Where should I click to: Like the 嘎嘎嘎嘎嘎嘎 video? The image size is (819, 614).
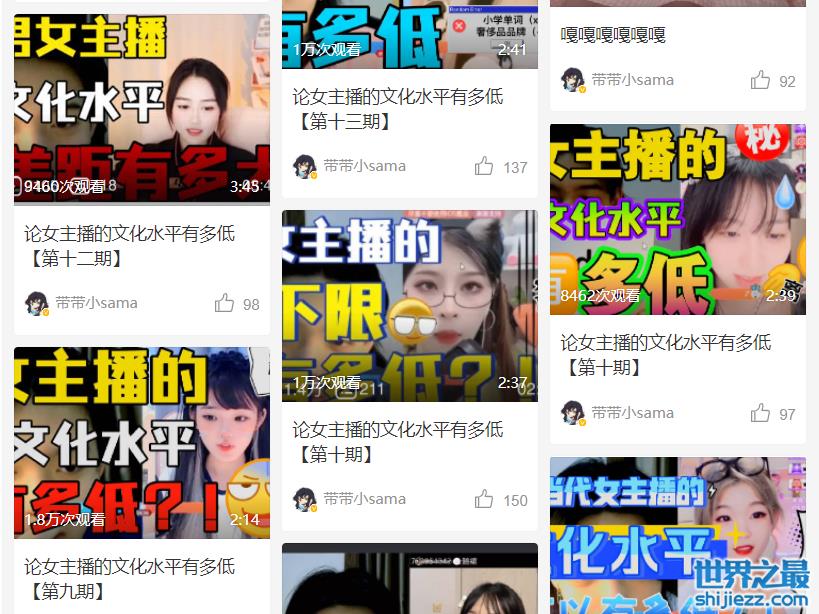click(x=761, y=80)
